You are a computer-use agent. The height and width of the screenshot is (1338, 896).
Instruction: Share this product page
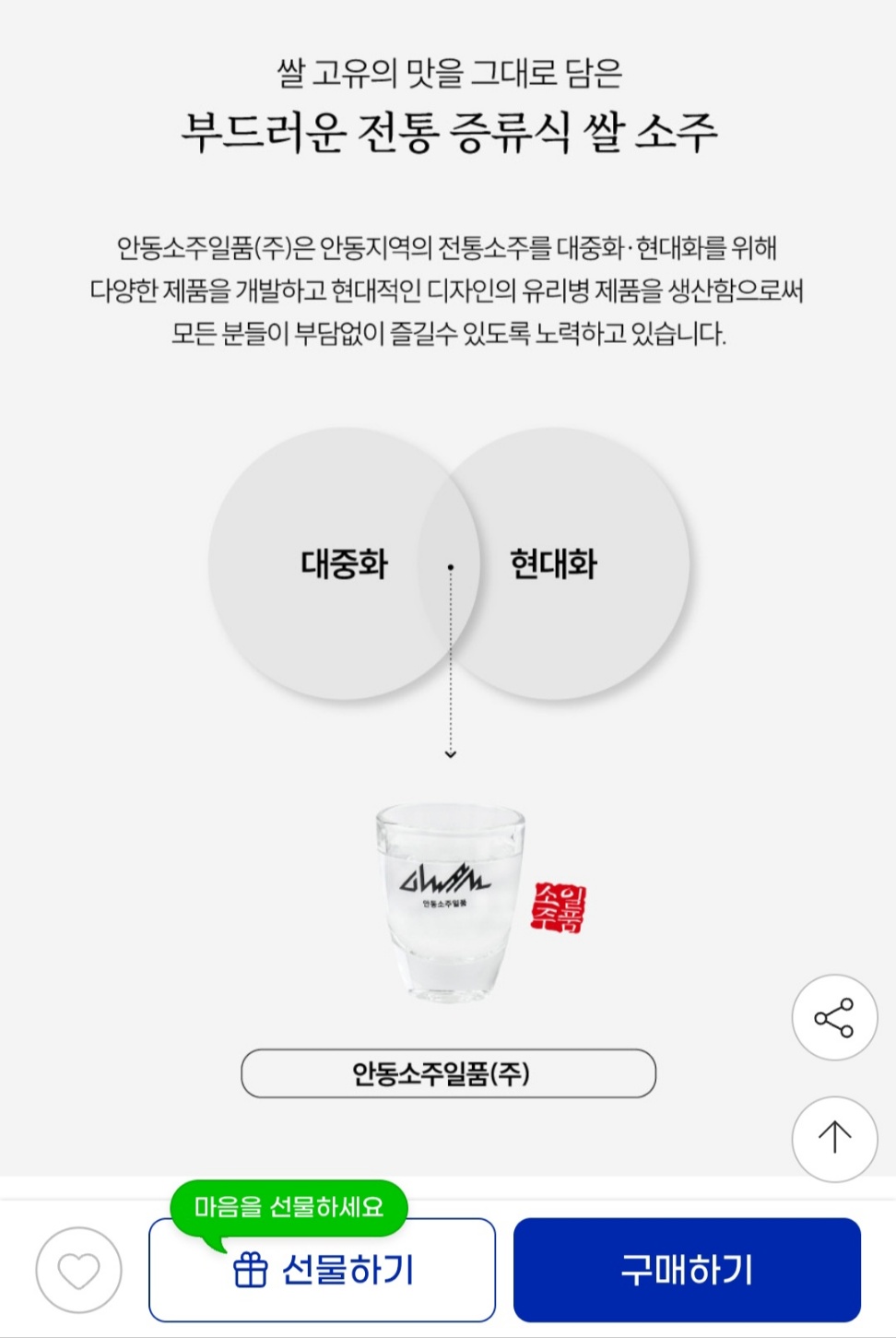(x=834, y=1018)
